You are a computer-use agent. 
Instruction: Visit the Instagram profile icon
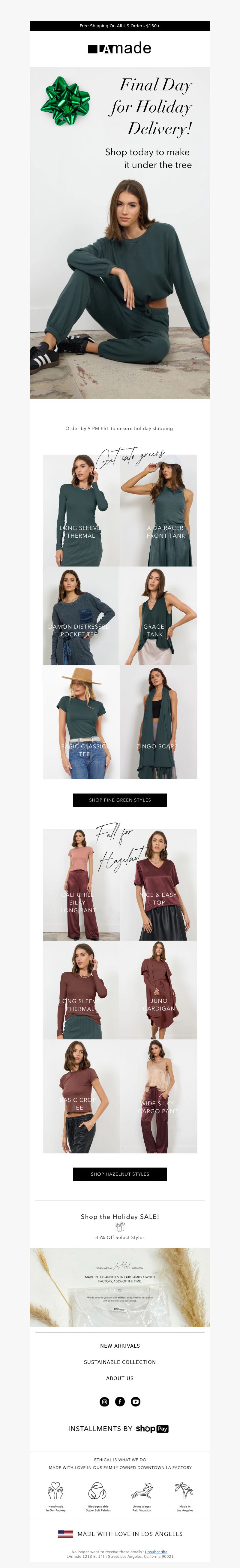pyautogui.click(x=104, y=1401)
